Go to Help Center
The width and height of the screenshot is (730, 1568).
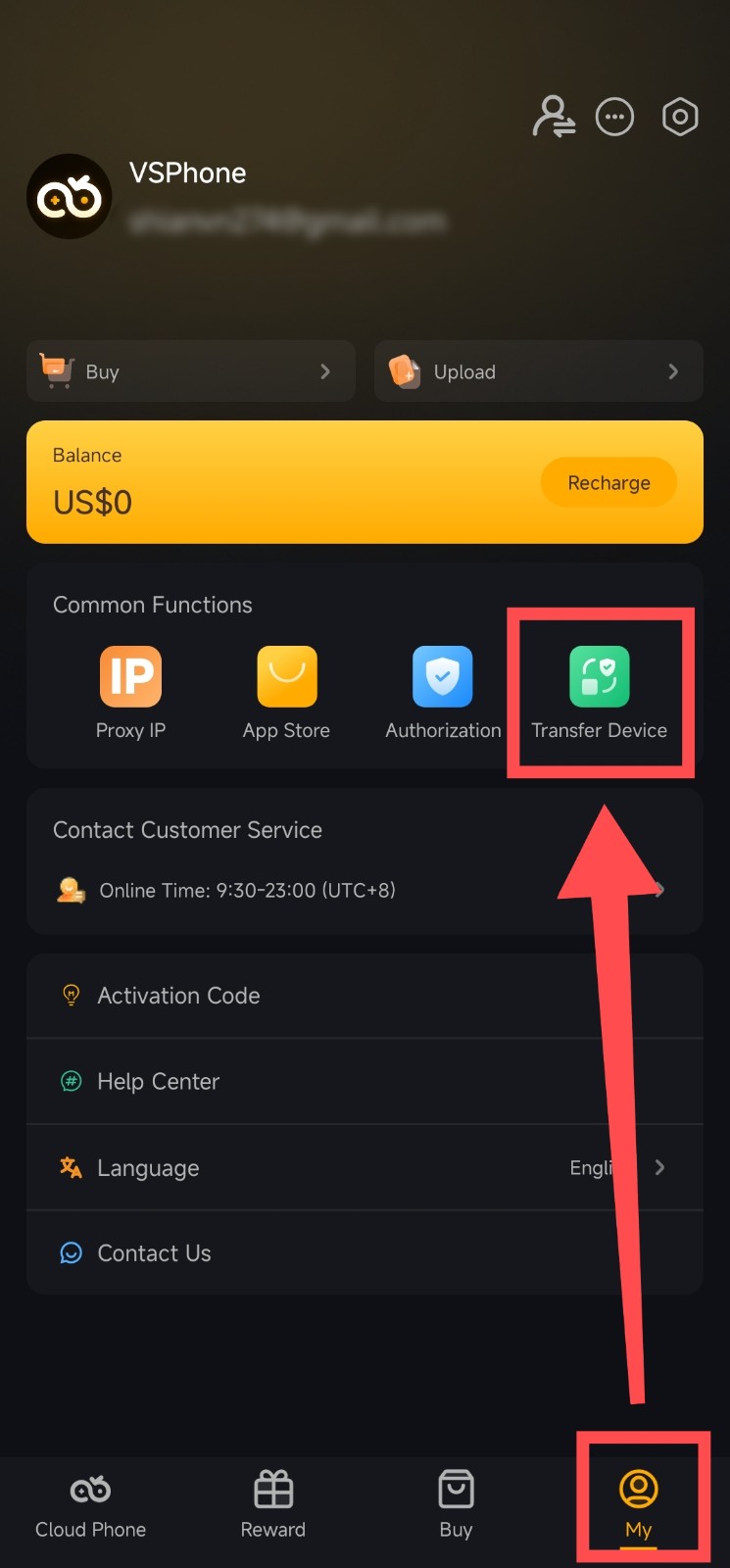pos(365,1082)
